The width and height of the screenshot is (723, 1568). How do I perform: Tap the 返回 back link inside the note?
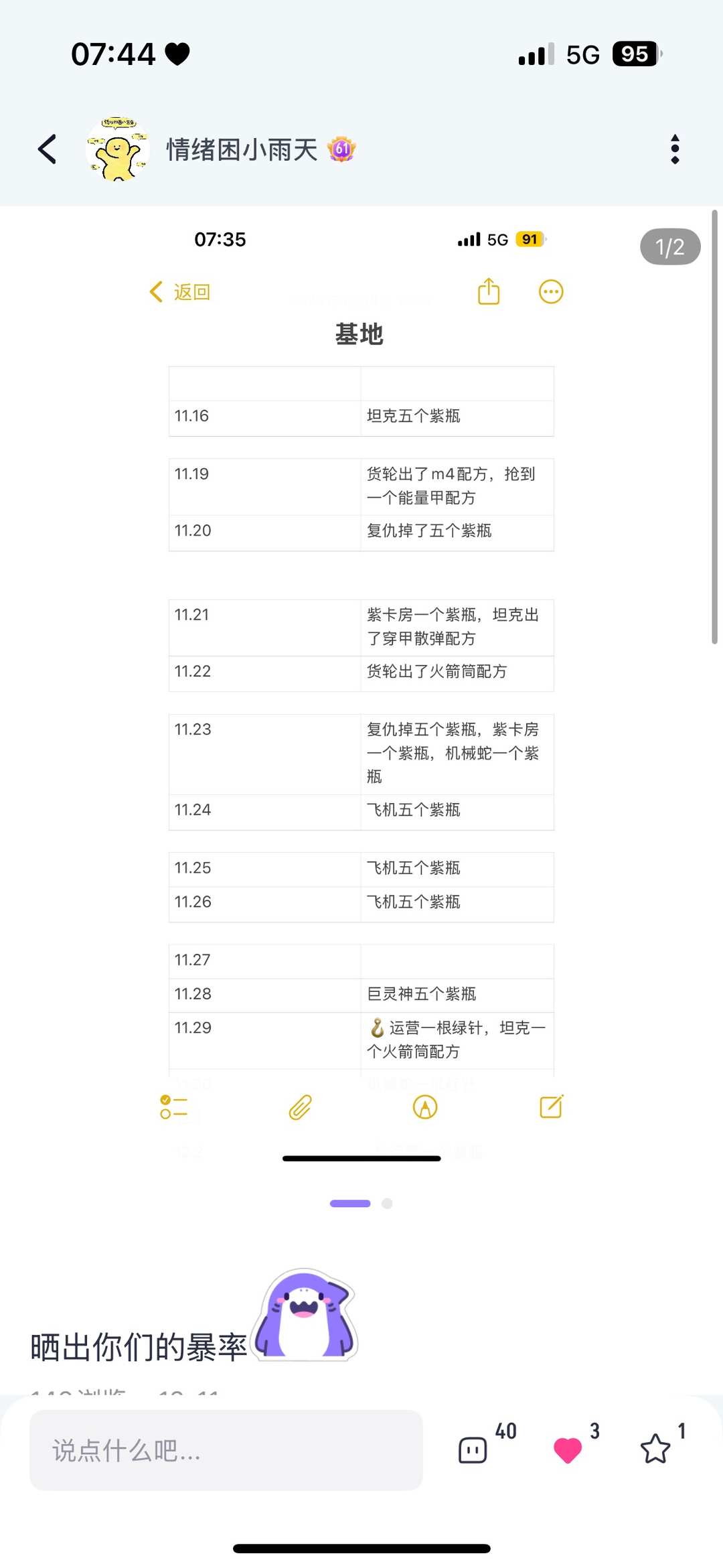click(180, 291)
